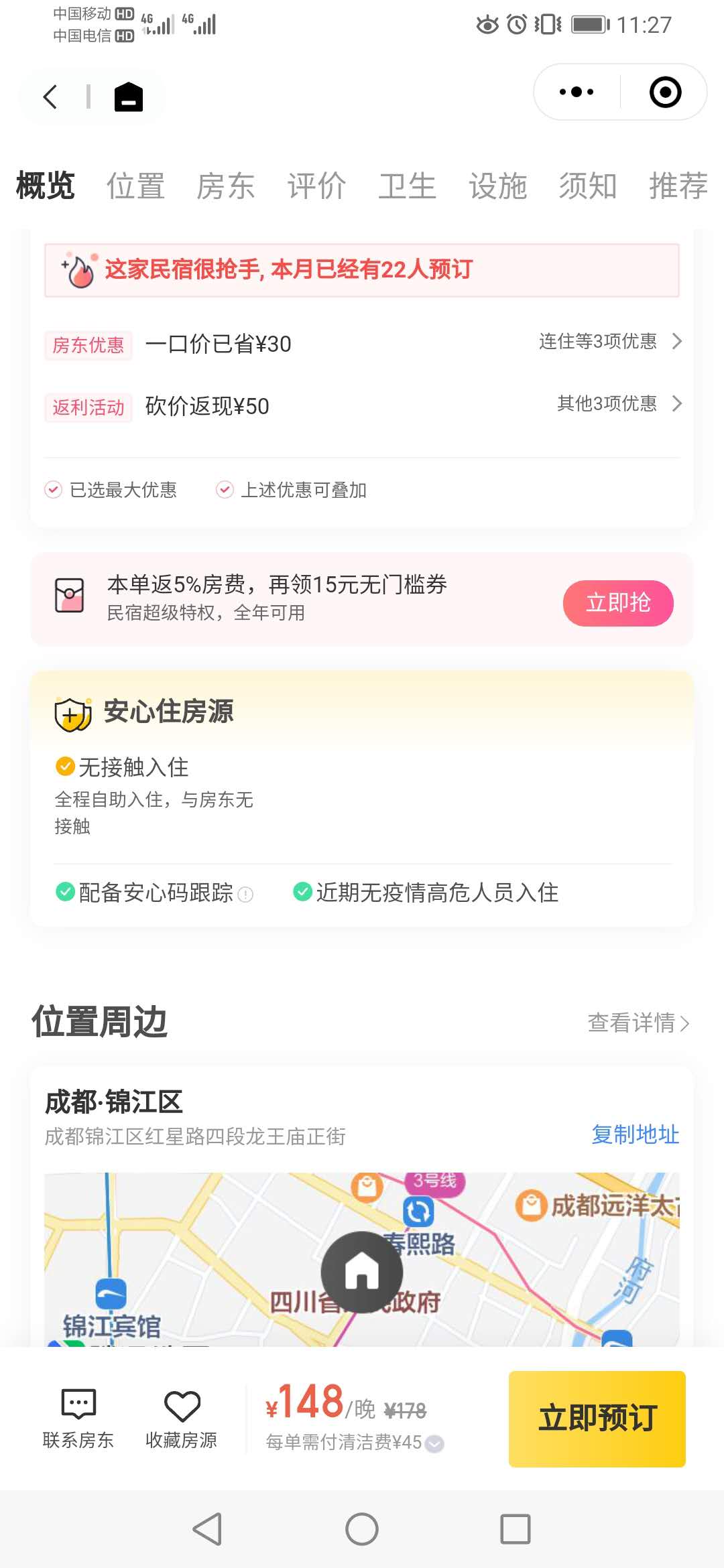724x1568 pixels.
Task: Tap the 立即预订 booking button
Action: (595, 1419)
